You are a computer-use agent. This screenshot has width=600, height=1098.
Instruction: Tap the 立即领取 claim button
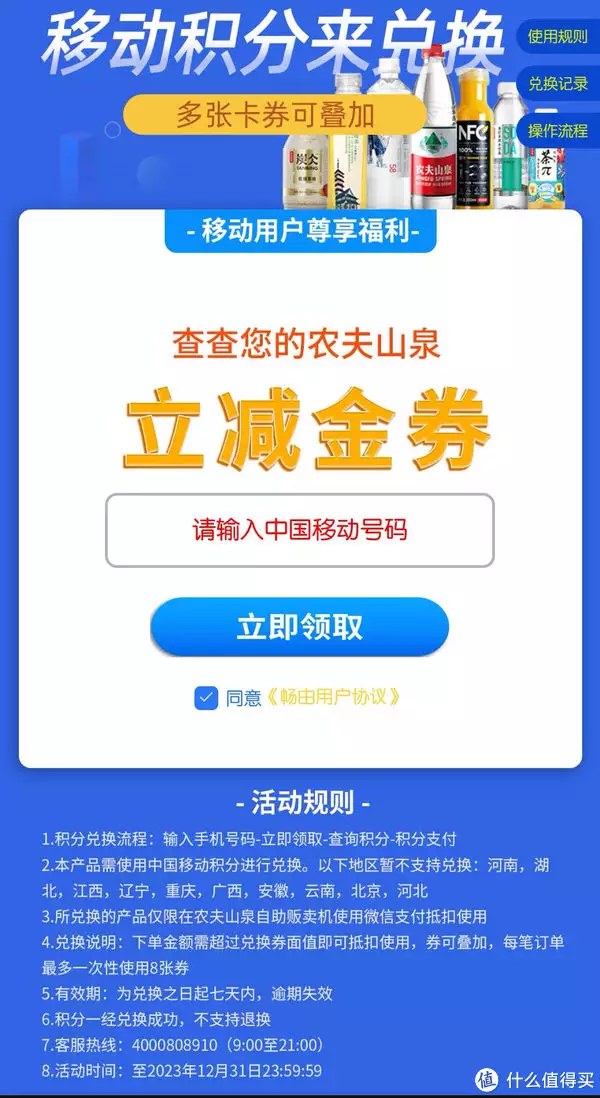click(299, 627)
